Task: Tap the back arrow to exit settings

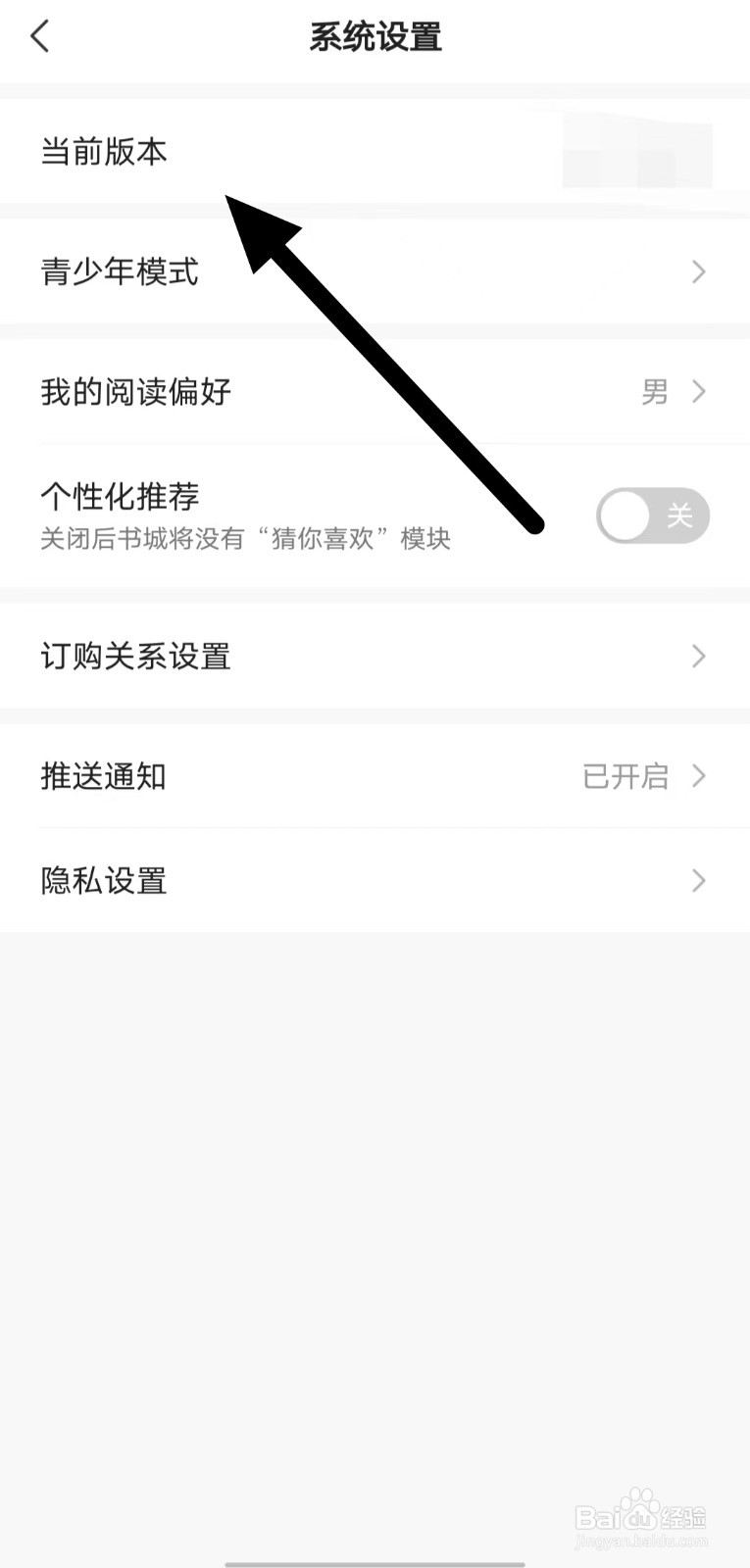Action: (x=39, y=34)
